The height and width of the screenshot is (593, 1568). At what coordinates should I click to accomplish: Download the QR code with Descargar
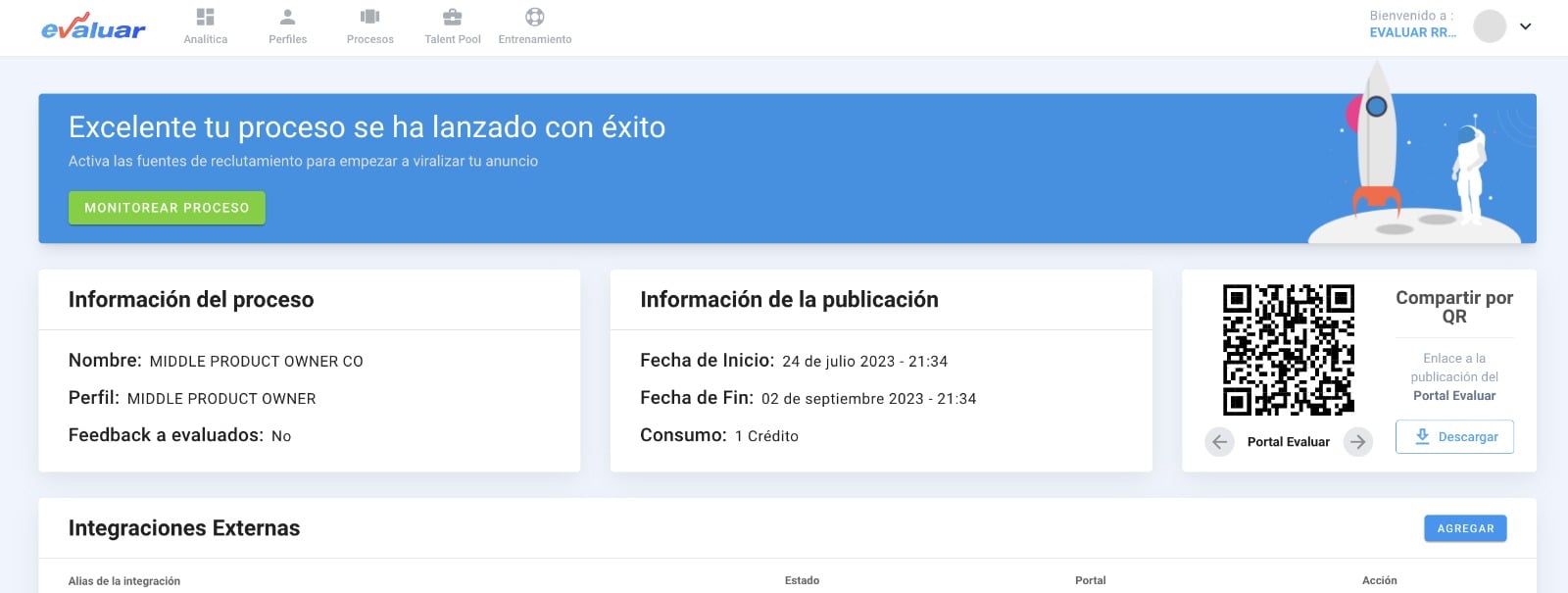pos(1454,437)
